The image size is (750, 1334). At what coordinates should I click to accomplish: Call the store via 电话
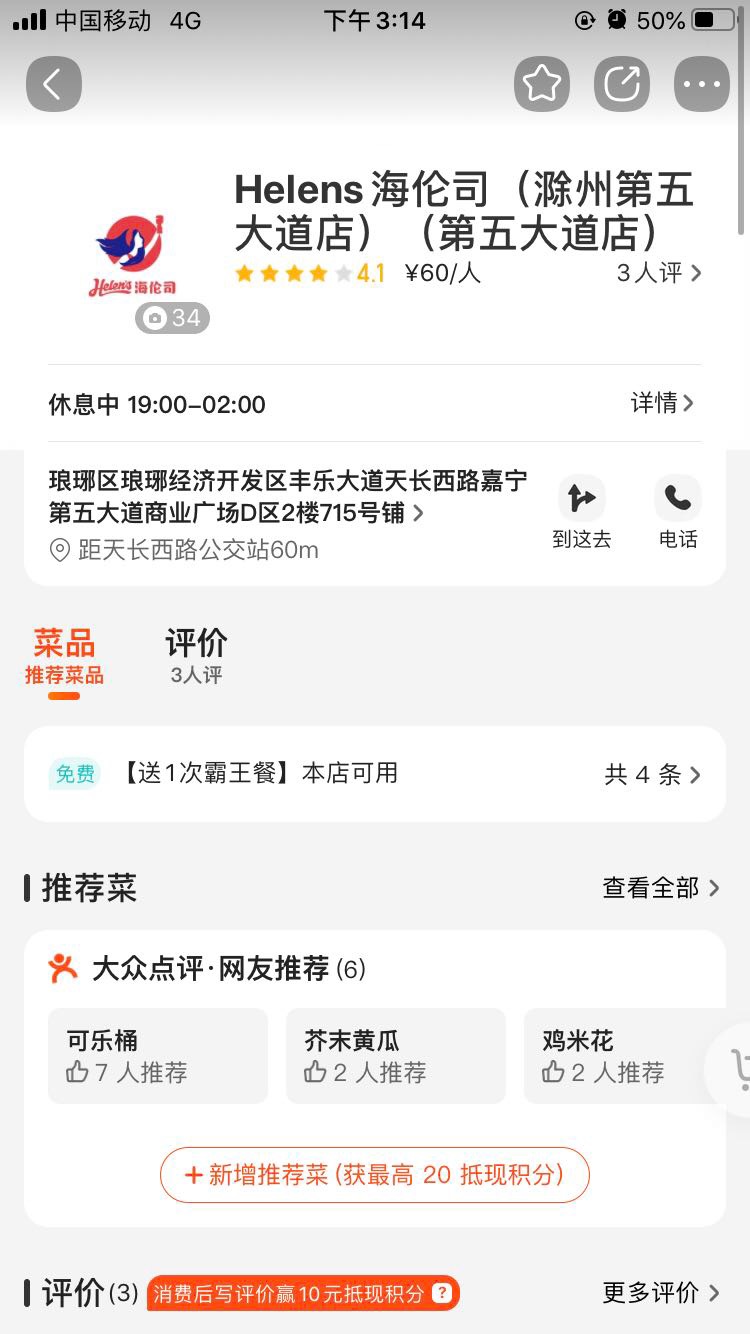pyautogui.click(x=677, y=513)
